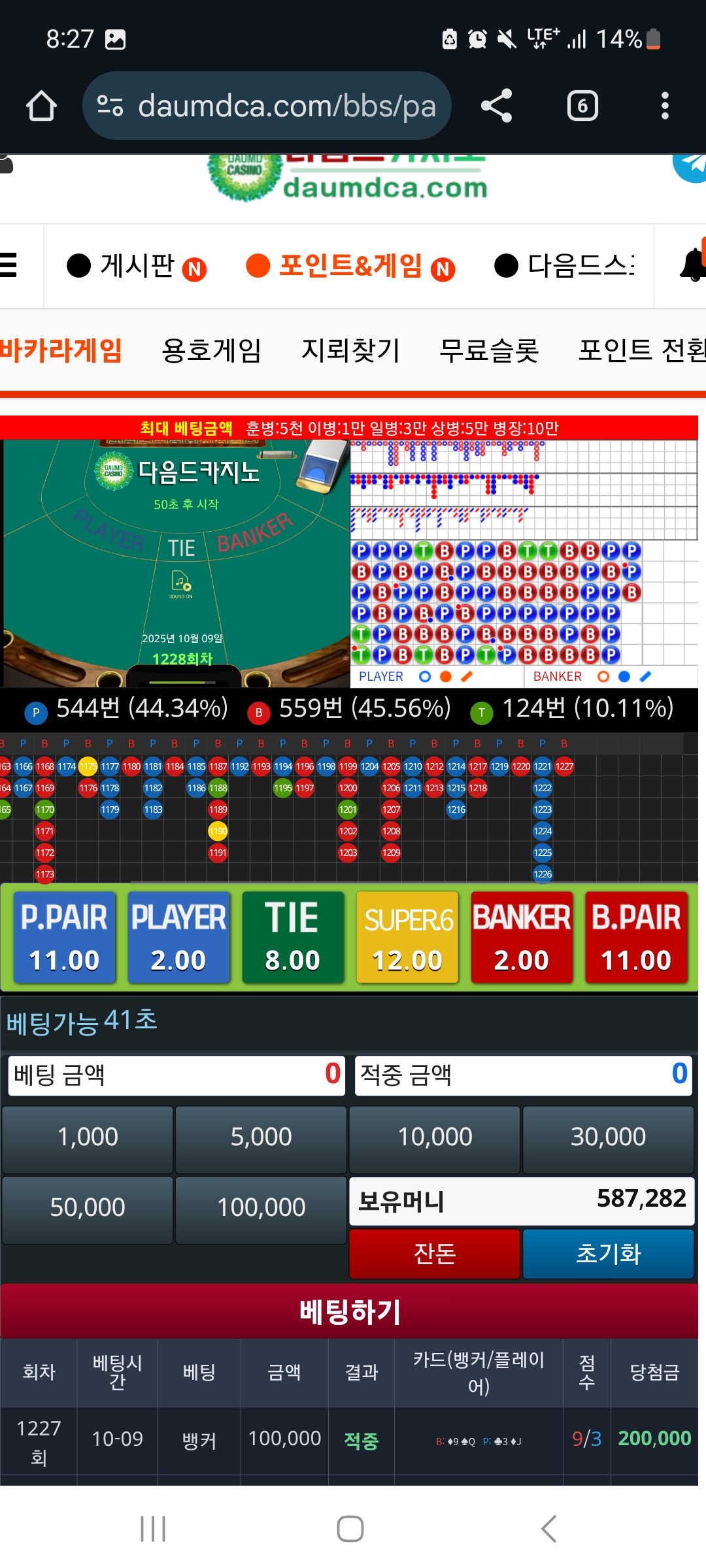Open the 용호게임 tab
This screenshot has width=706, height=1568.
click(x=211, y=350)
